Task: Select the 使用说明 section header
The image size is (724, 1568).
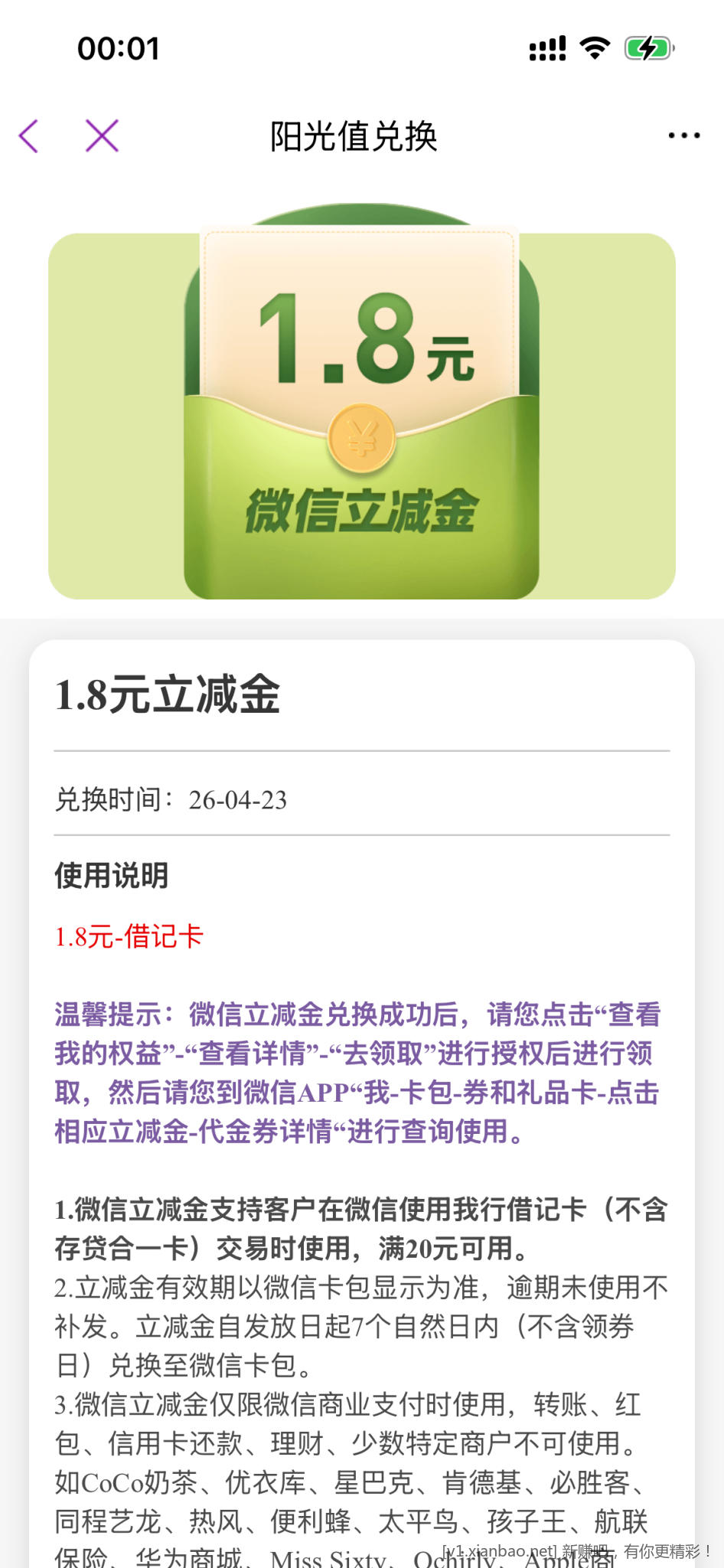Action: click(111, 875)
